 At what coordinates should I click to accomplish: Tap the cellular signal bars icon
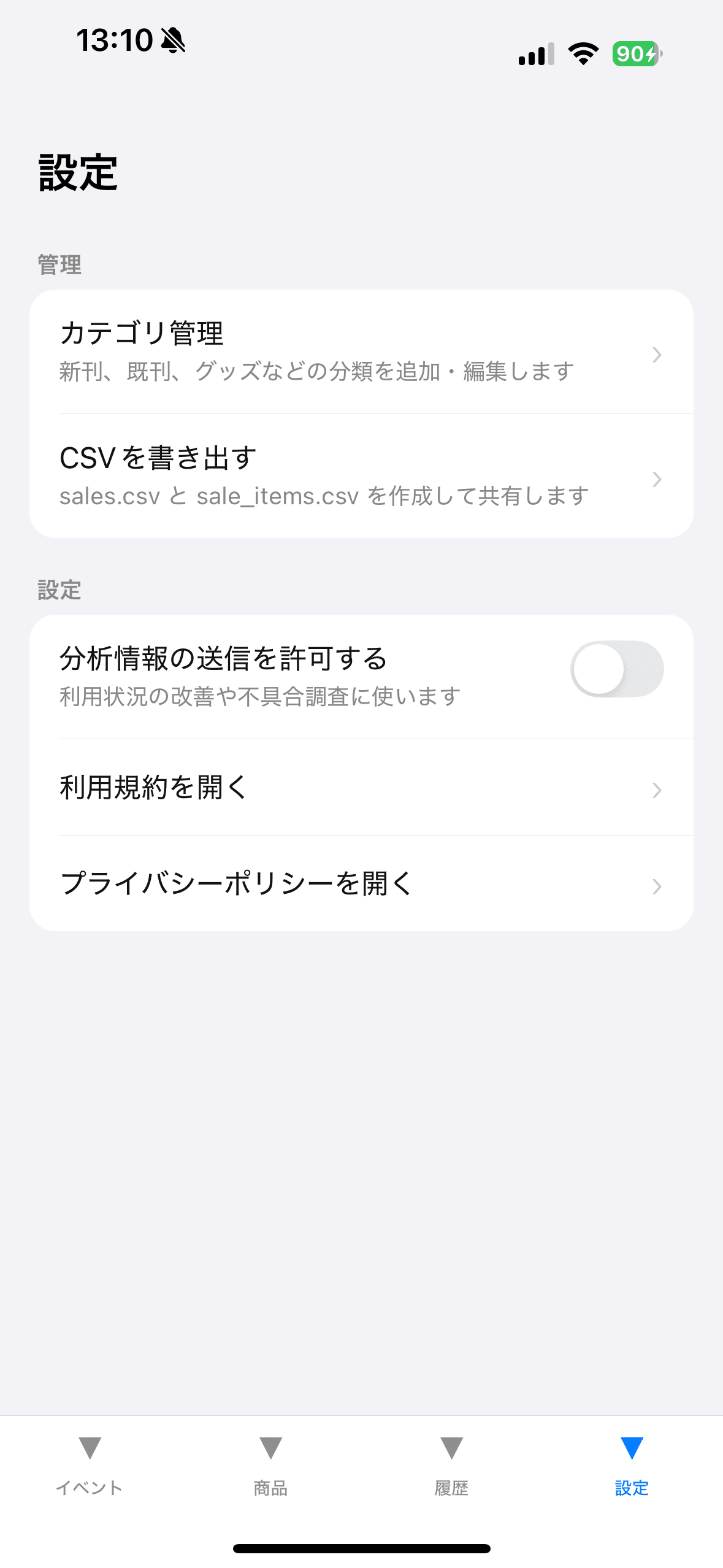(x=535, y=54)
